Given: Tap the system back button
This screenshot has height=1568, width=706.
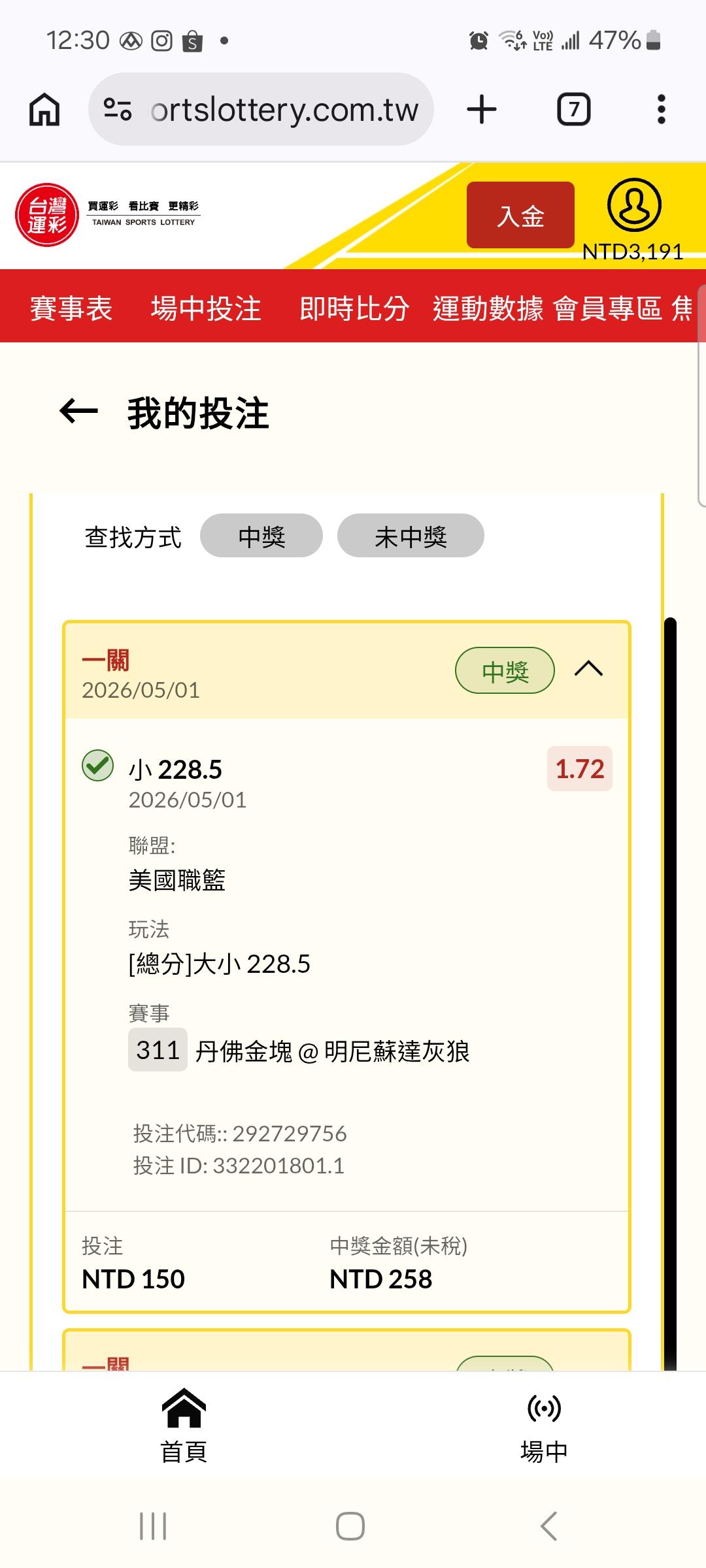Looking at the screenshot, I should [549, 1526].
